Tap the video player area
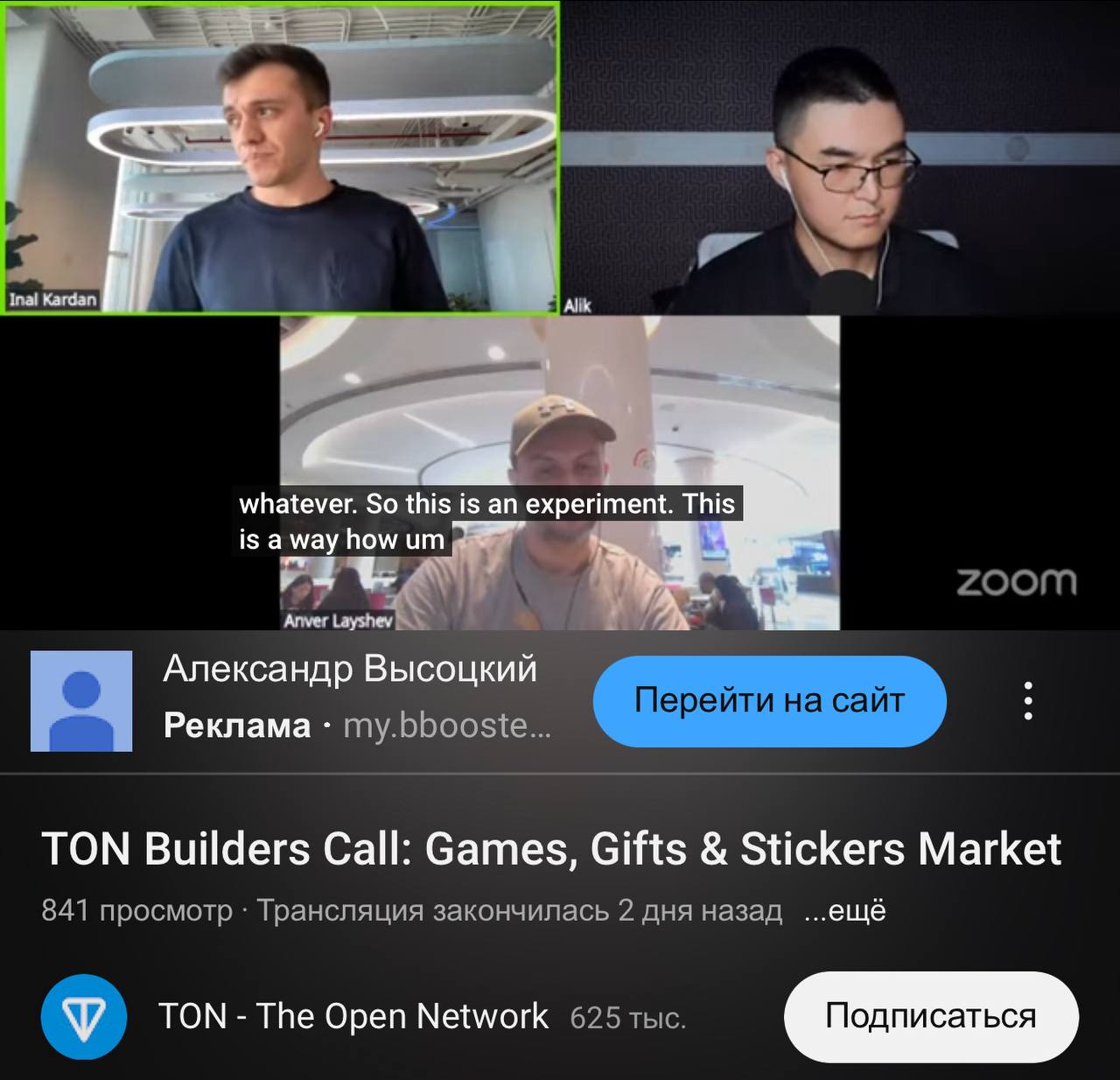The width and height of the screenshot is (1120, 1080). click(x=560, y=315)
